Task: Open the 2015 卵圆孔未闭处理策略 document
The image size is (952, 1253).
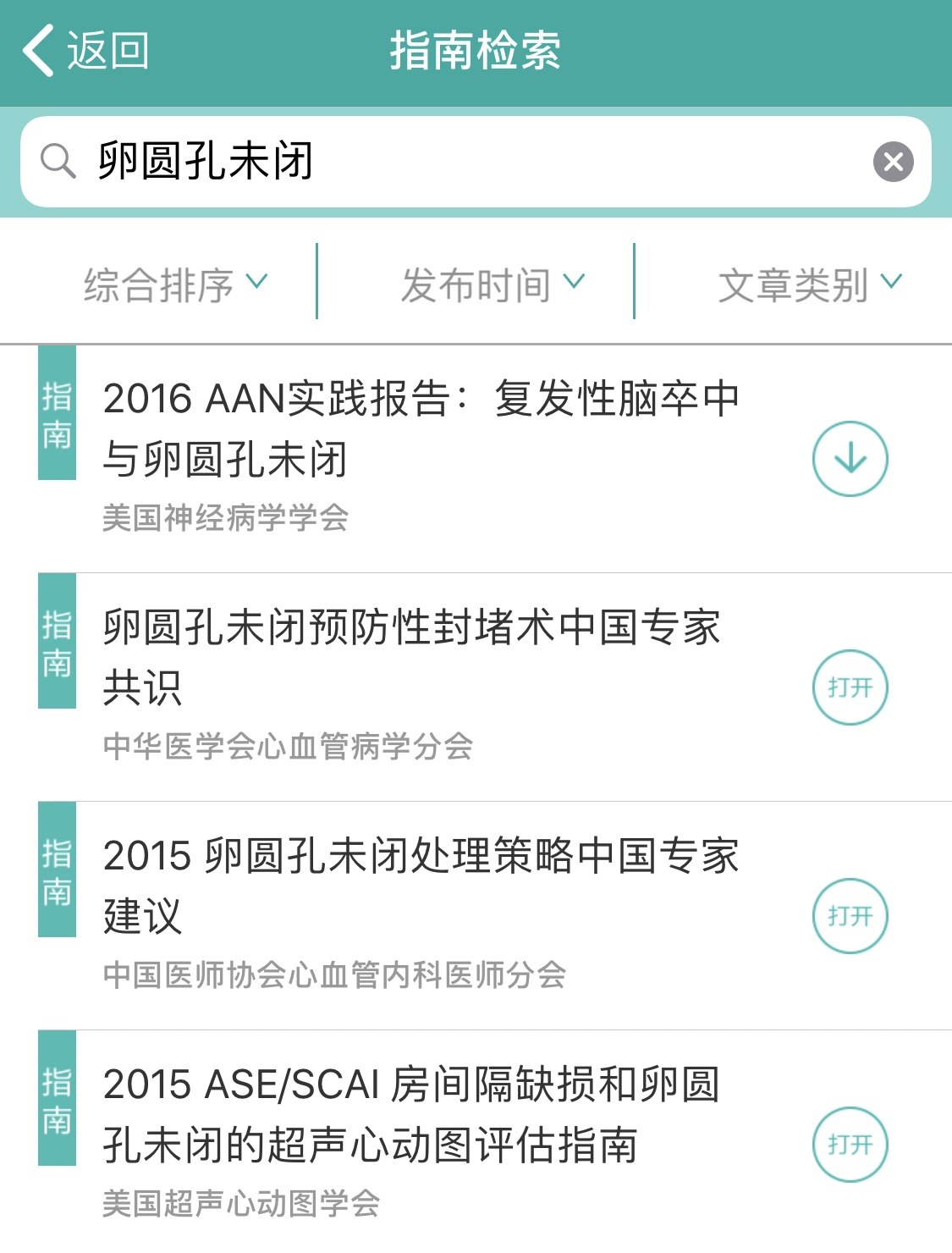Action: (850, 916)
